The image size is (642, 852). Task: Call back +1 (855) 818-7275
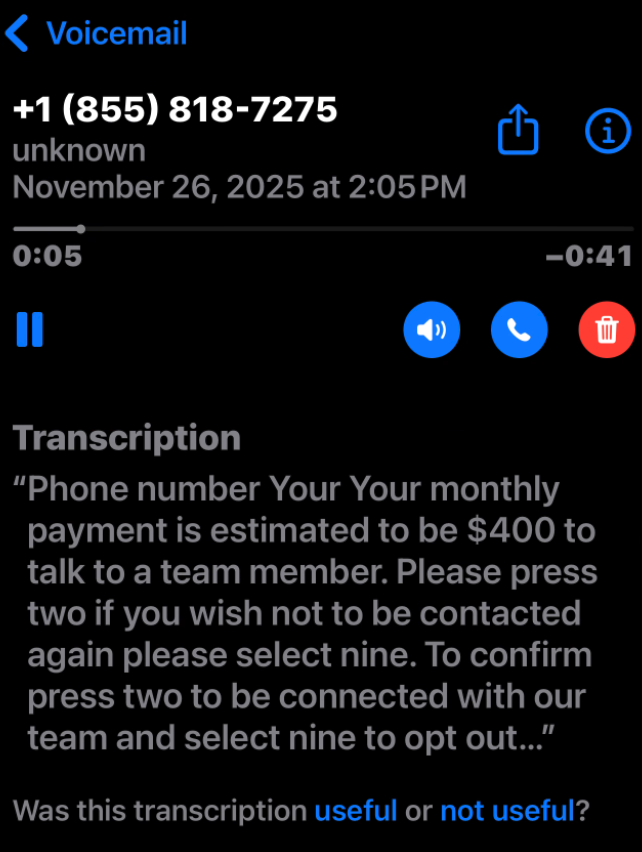(x=519, y=329)
